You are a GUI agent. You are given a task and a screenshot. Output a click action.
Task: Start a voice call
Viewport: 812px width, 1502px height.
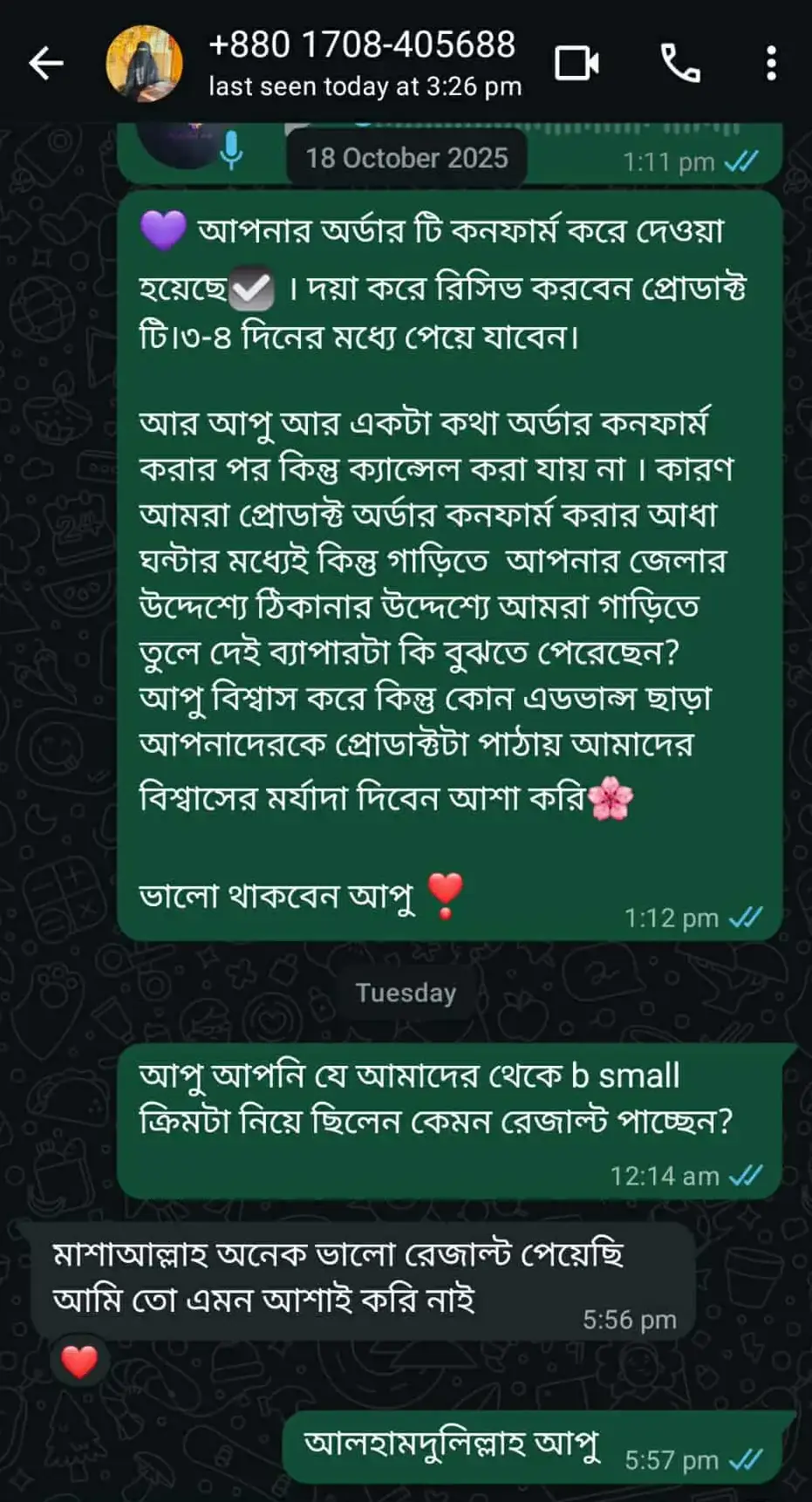pyautogui.click(x=679, y=64)
